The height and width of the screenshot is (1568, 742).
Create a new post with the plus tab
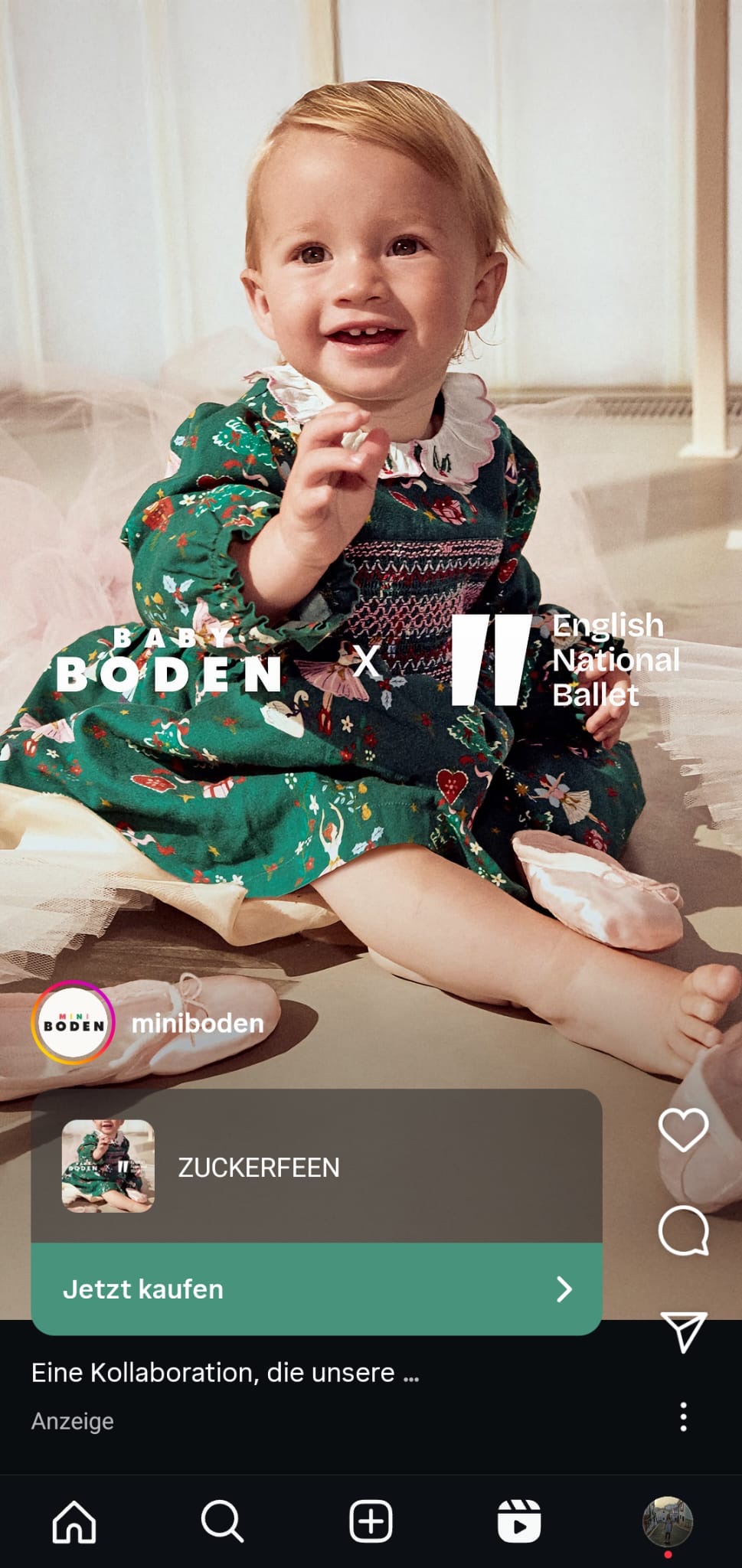[371, 1521]
